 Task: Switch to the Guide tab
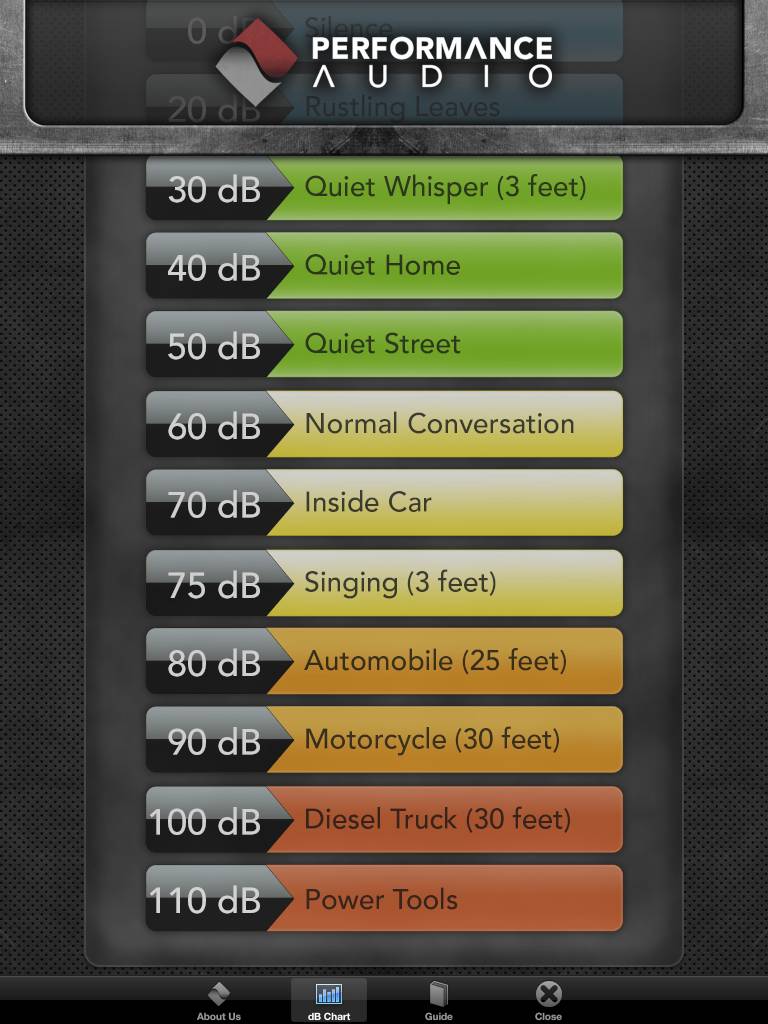pos(438,1000)
